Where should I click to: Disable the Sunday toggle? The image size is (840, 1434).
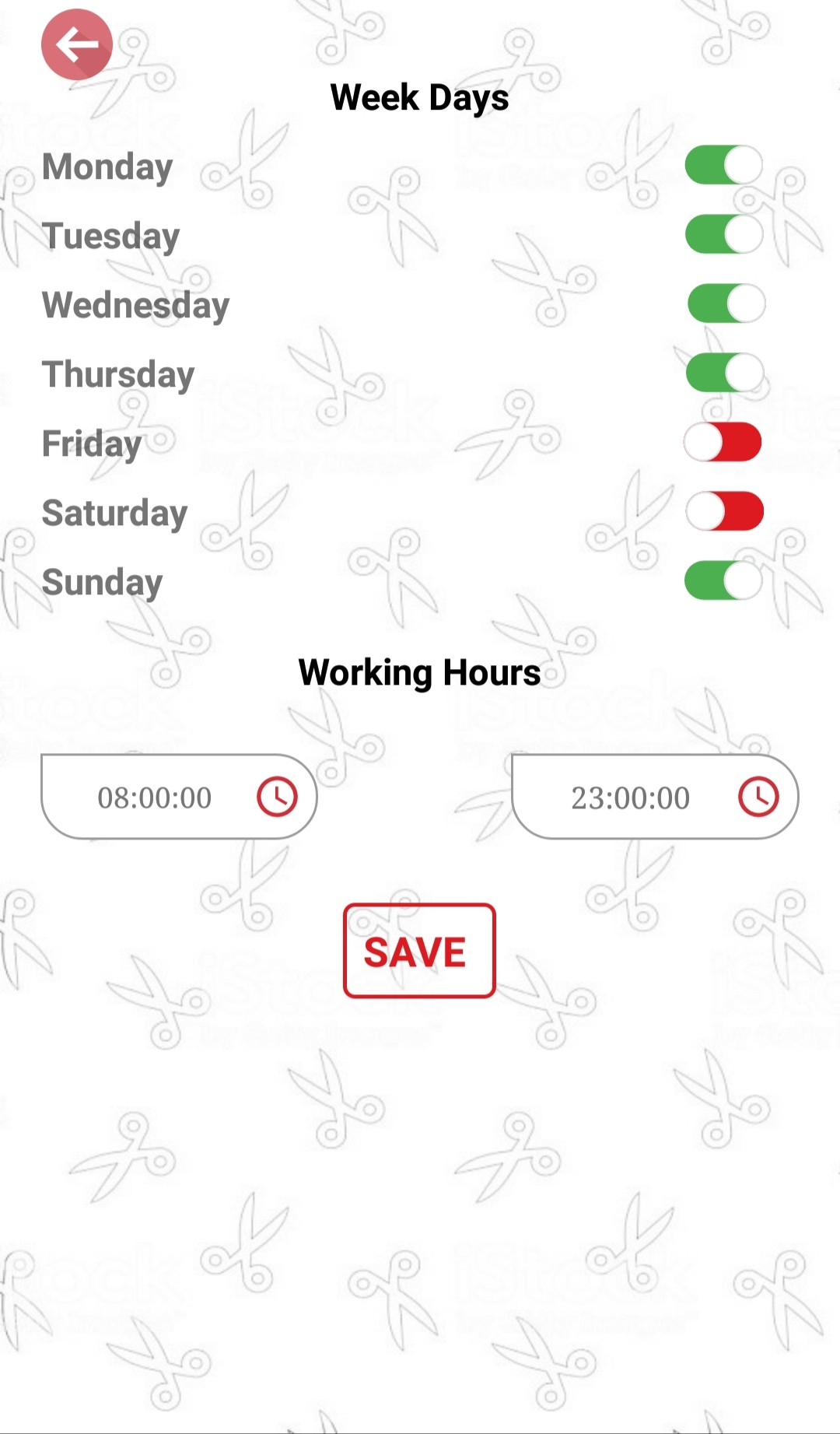723,580
